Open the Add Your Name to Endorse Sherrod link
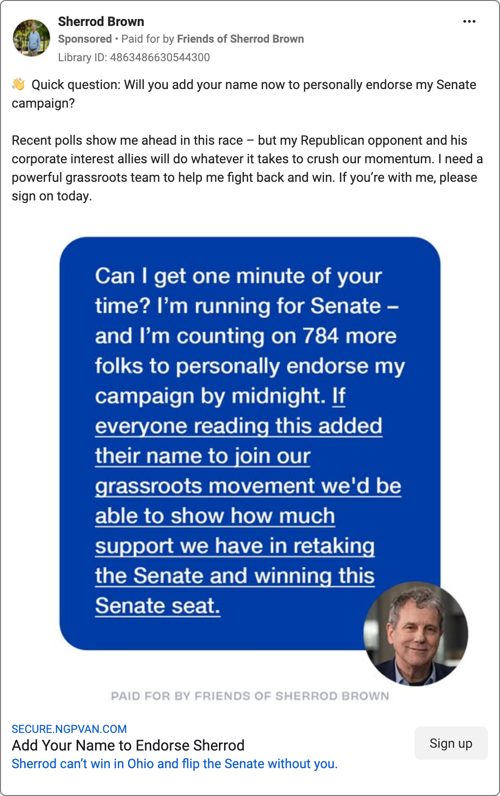 [x=128, y=745]
